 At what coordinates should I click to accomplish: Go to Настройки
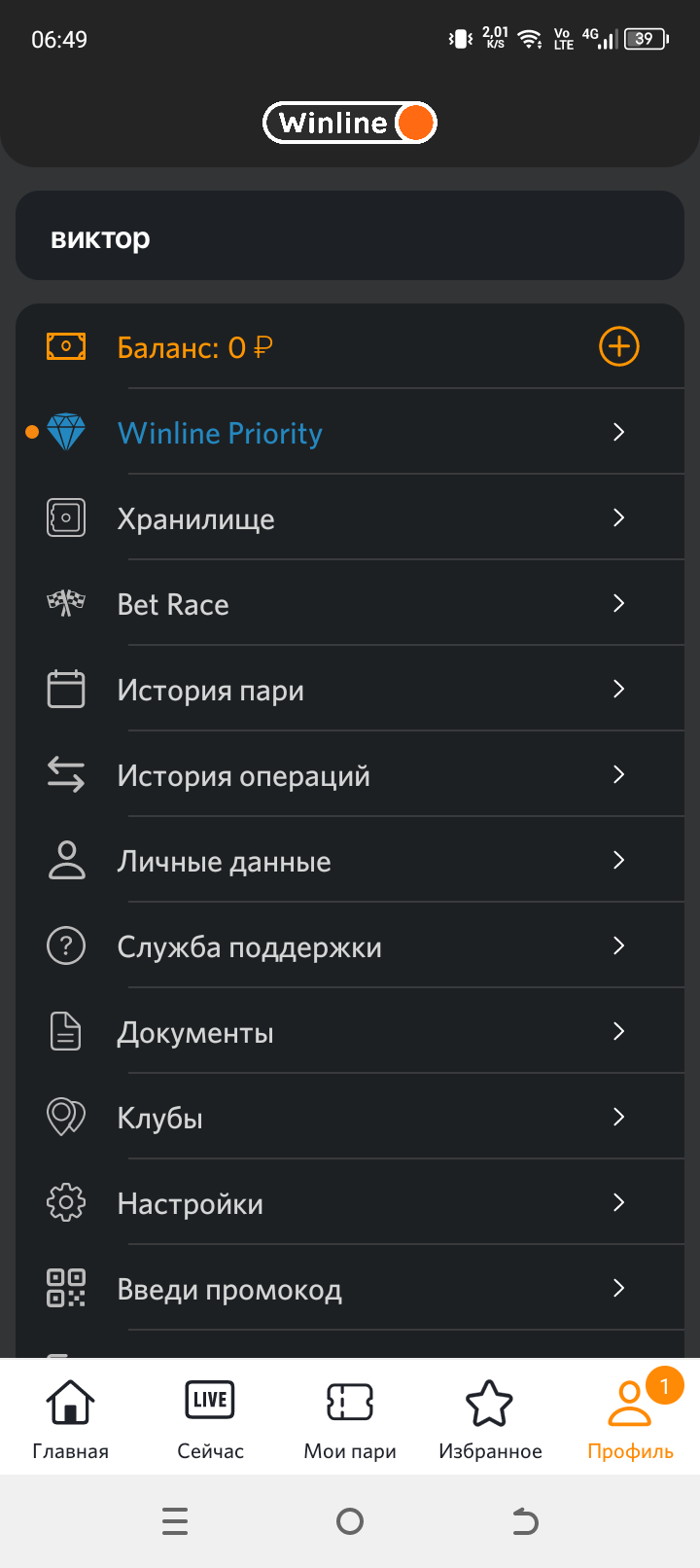click(350, 1203)
